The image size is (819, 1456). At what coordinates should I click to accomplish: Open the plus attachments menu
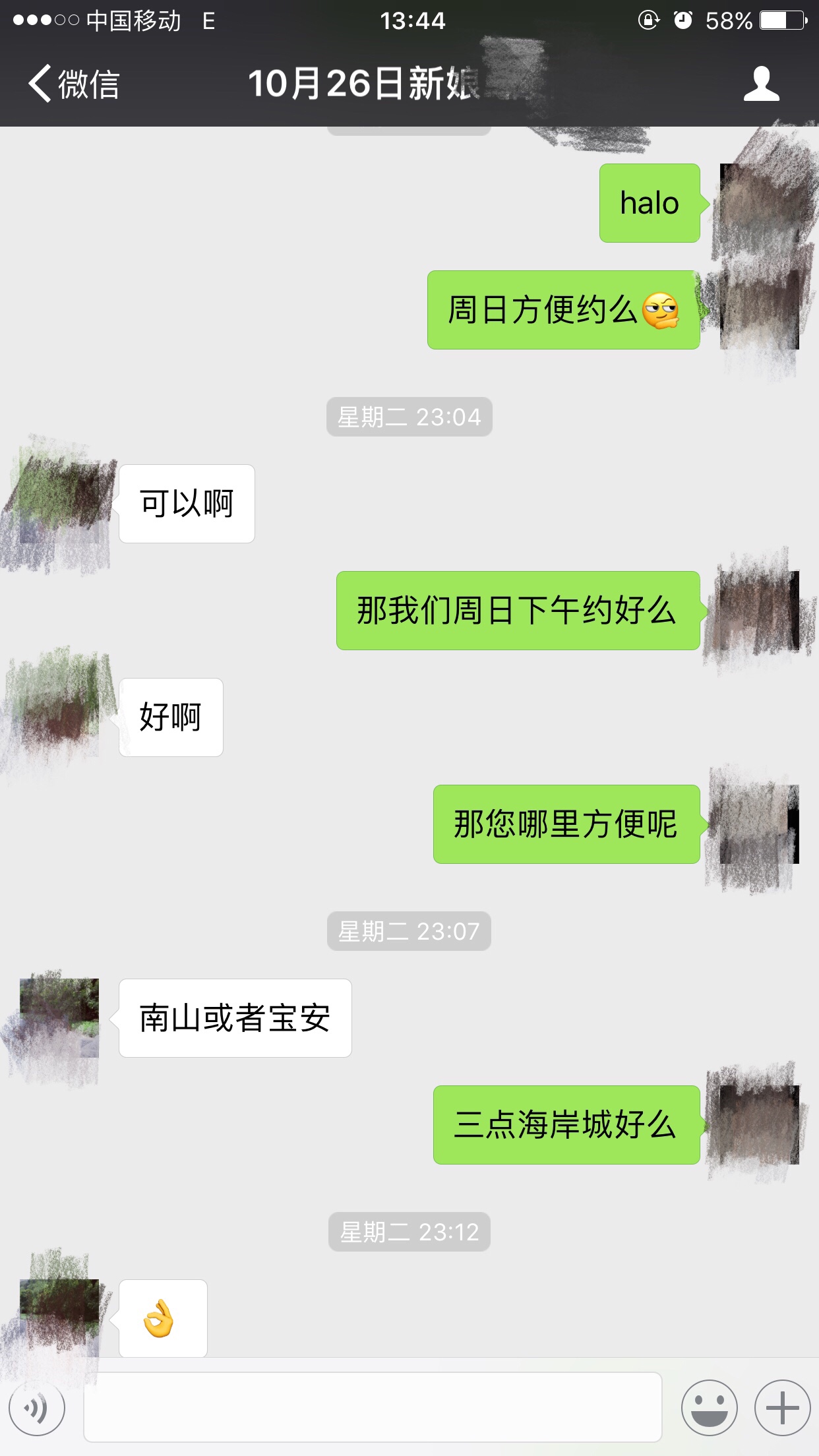pos(783,1408)
